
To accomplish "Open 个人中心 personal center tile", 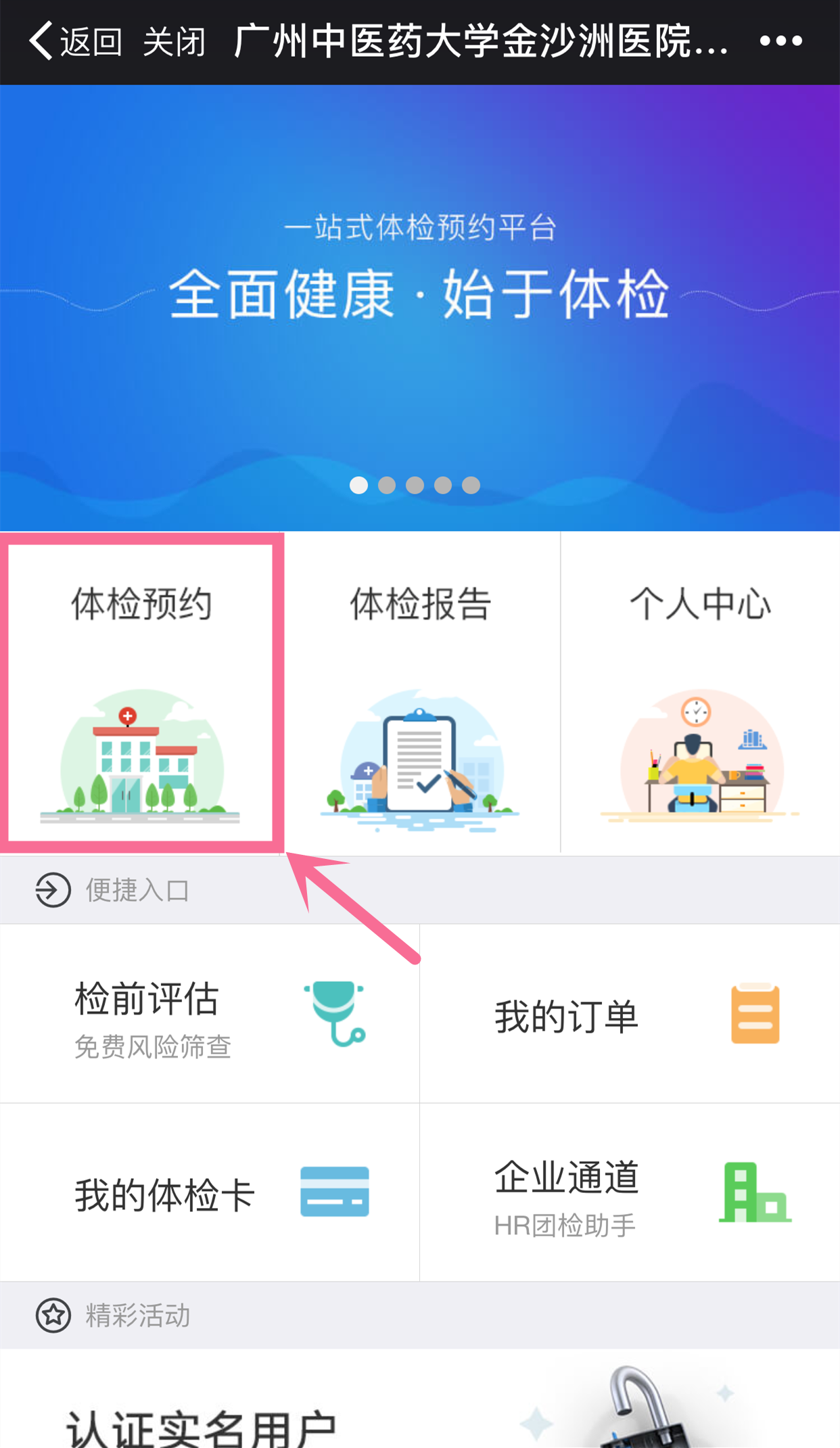I will click(700, 692).
